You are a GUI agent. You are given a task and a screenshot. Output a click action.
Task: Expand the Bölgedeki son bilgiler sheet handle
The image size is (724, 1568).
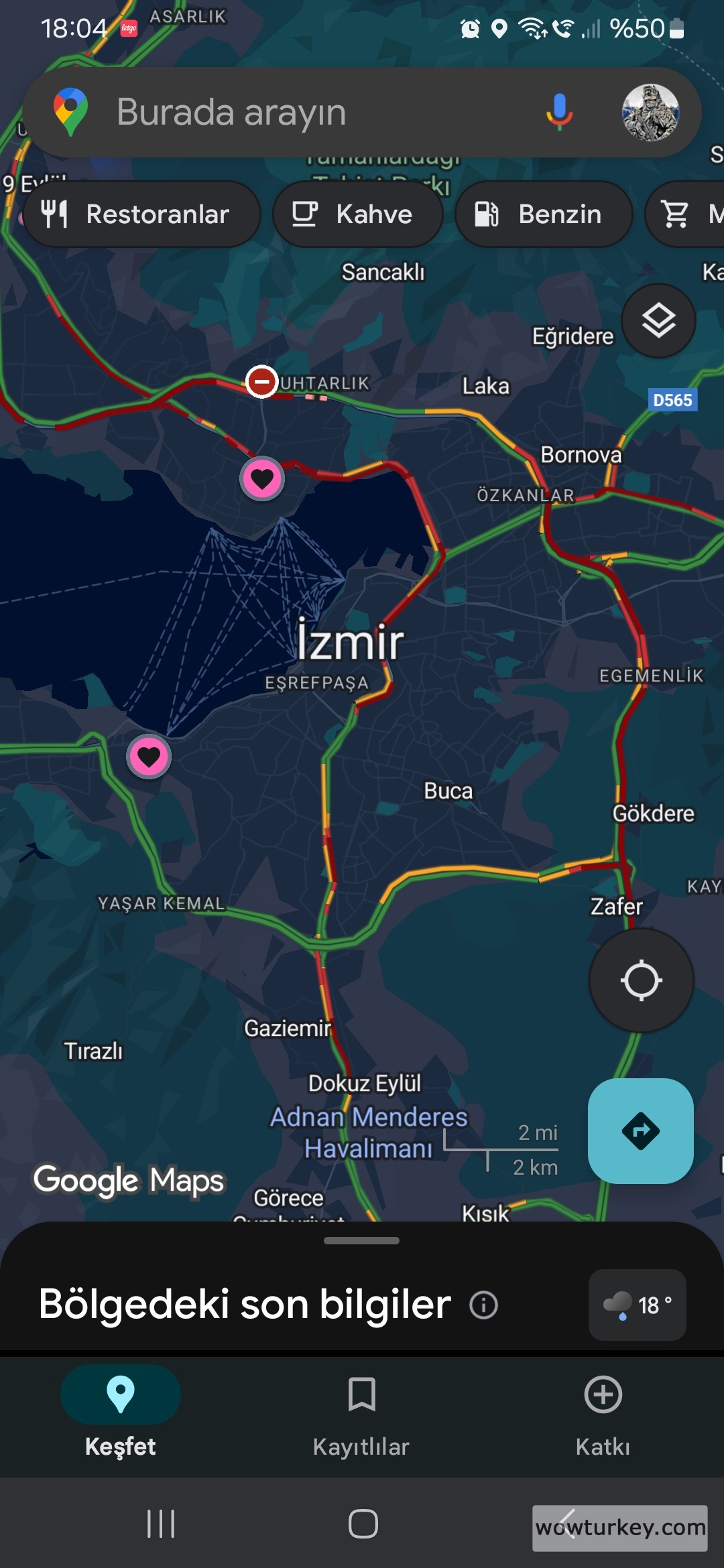(x=362, y=1241)
